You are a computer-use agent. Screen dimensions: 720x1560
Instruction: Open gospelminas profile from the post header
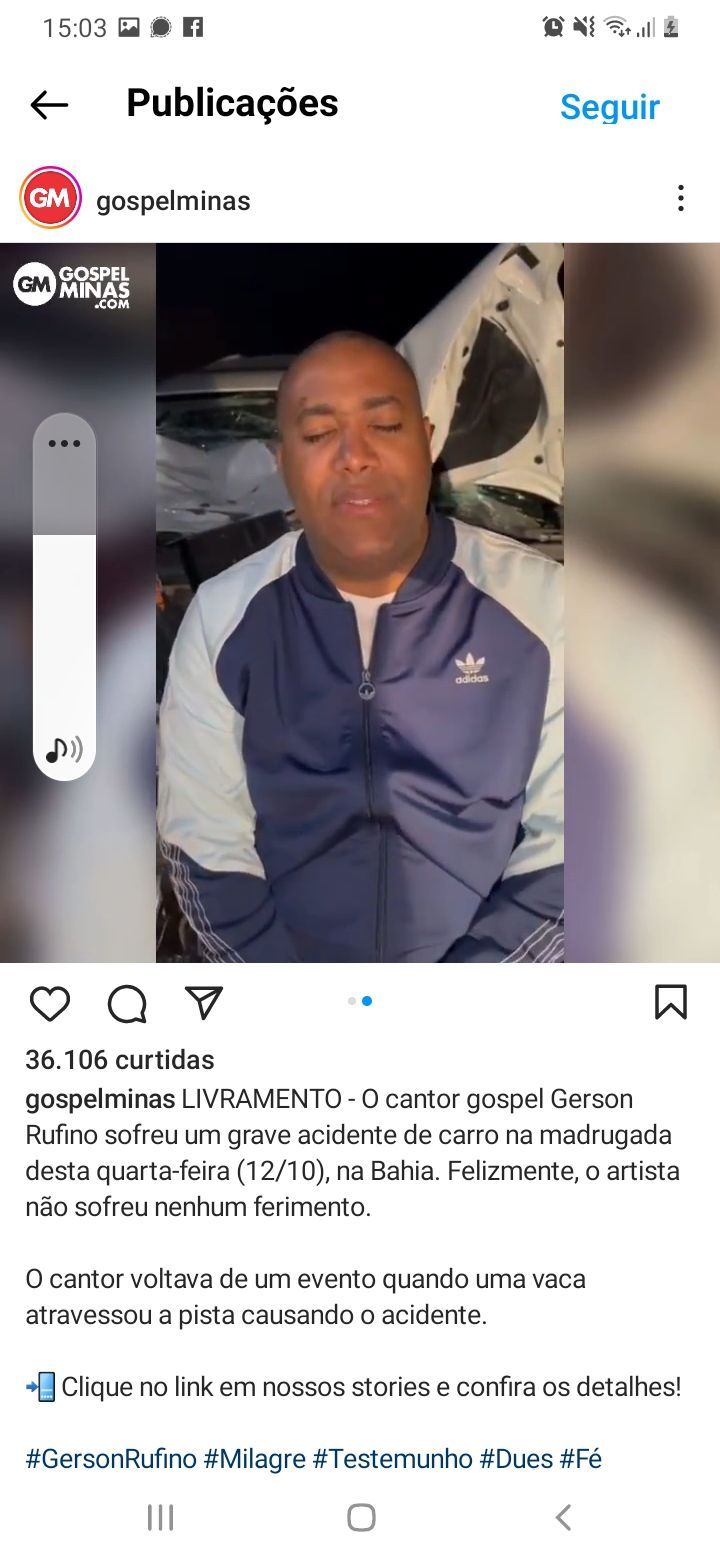173,200
